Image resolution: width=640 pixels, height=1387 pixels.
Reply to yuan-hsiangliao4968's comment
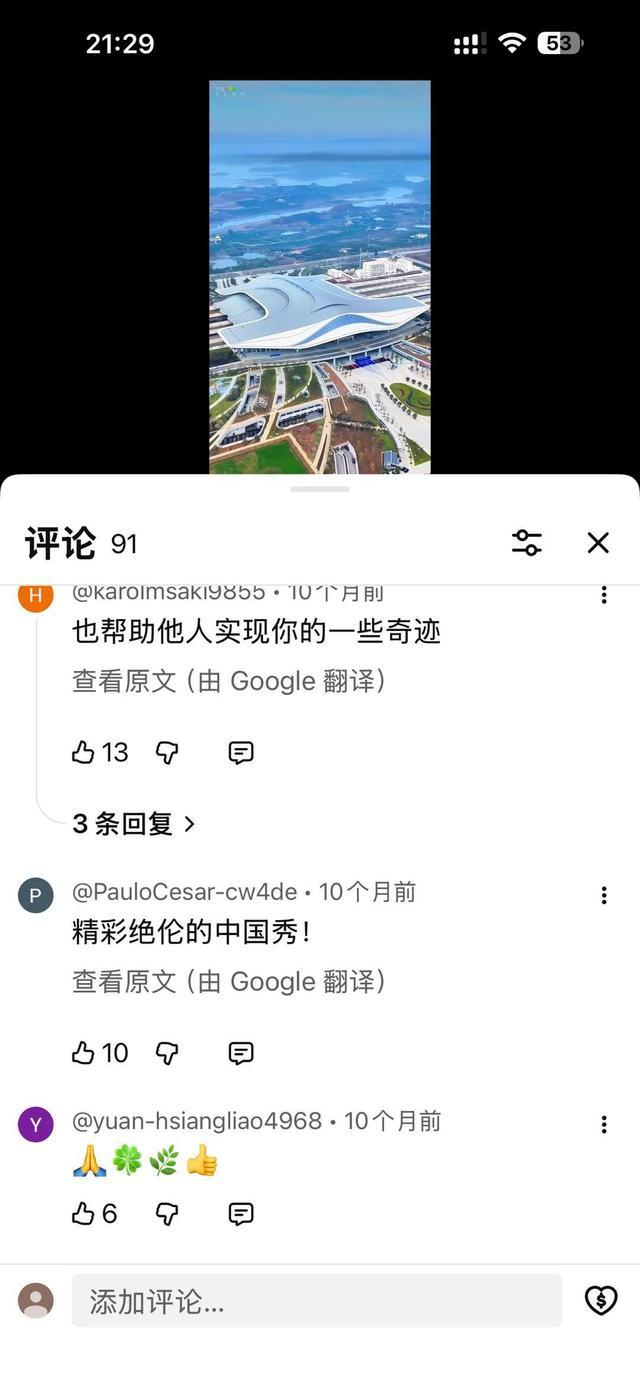(x=241, y=1214)
